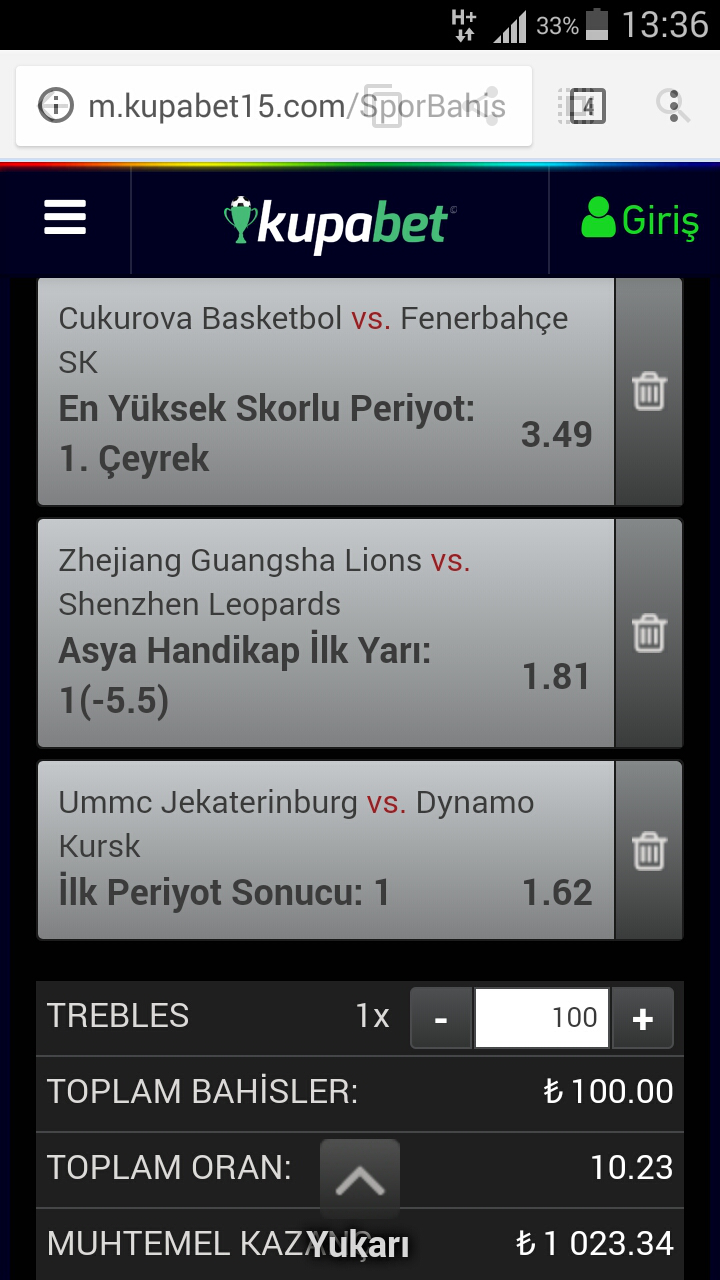Screen dimensions: 720x1280
Task: Tap Giriş to log in
Action: pyautogui.click(x=640, y=219)
